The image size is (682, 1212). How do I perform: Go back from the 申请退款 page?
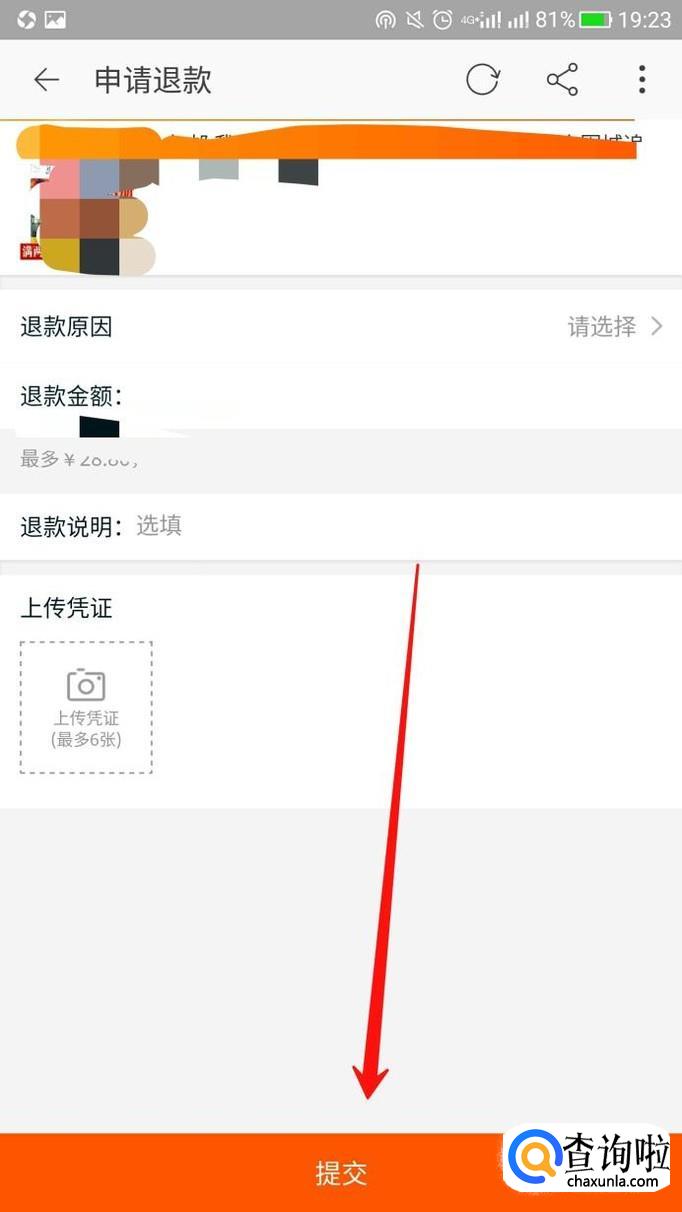click(x=46, y=80)
